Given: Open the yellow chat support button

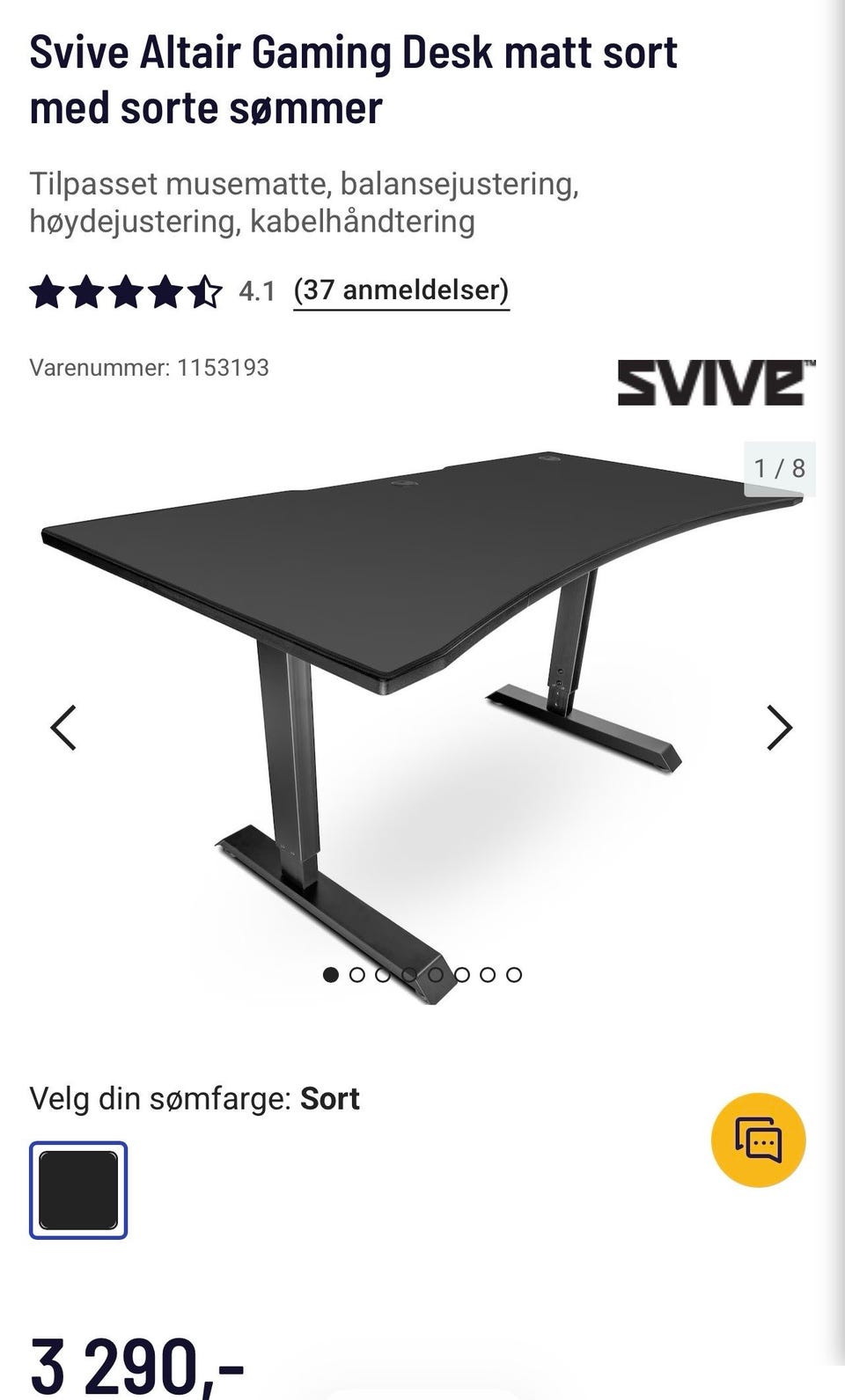Looking at the screenshot, I should coord(758,1140).
